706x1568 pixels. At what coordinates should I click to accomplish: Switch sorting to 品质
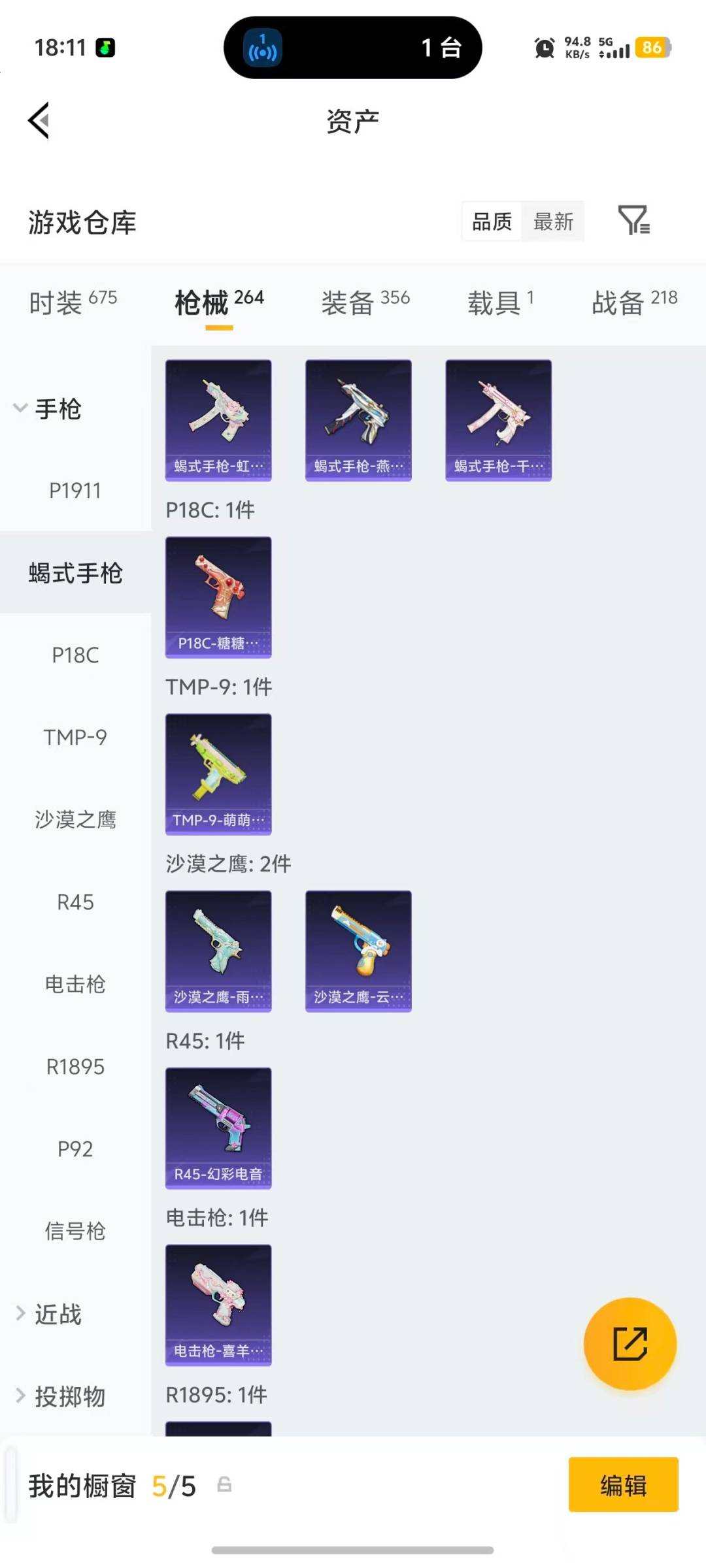[492, 221]
